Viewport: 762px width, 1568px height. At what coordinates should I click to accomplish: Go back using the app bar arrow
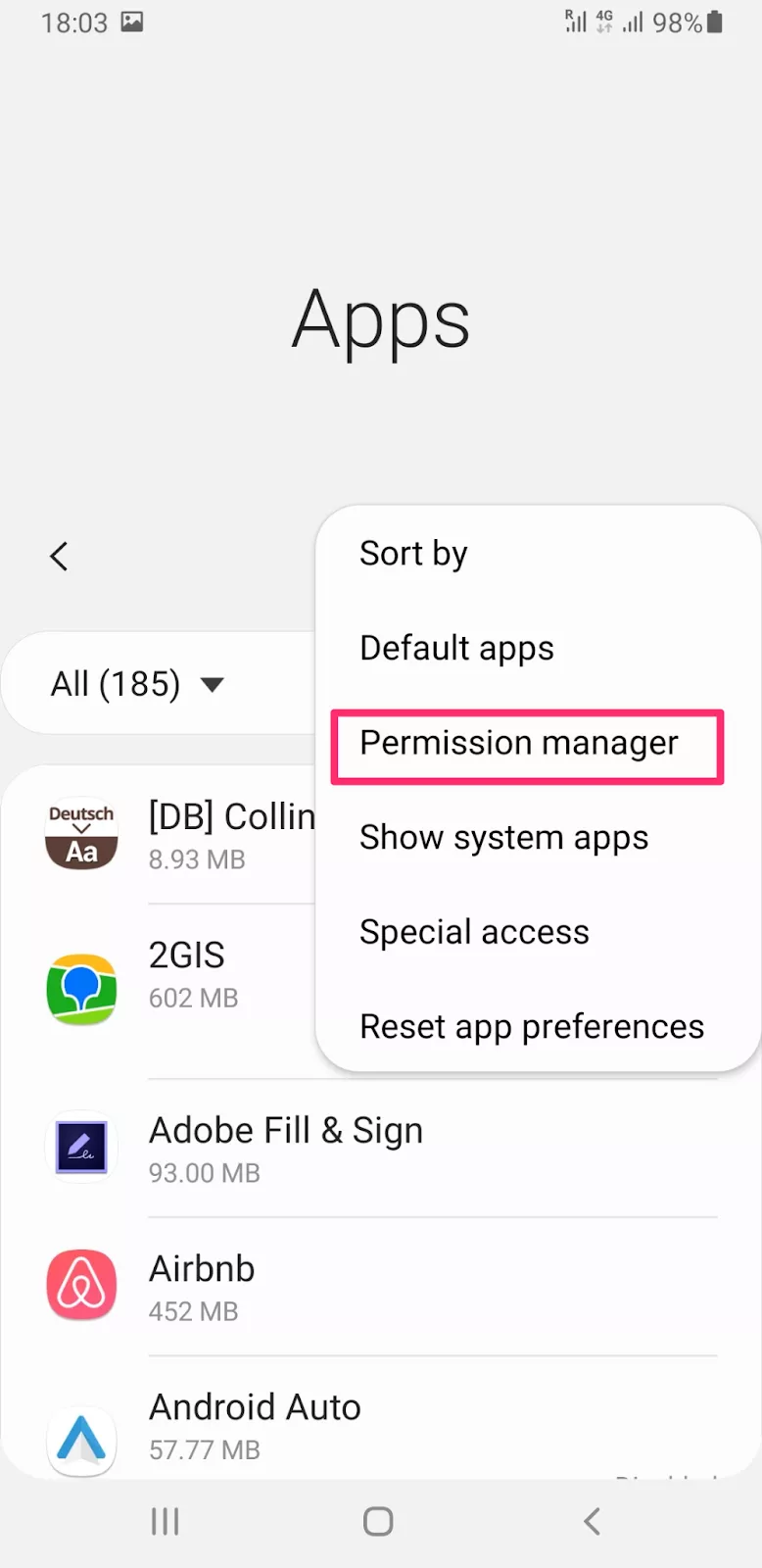click(x=59, y=557)
